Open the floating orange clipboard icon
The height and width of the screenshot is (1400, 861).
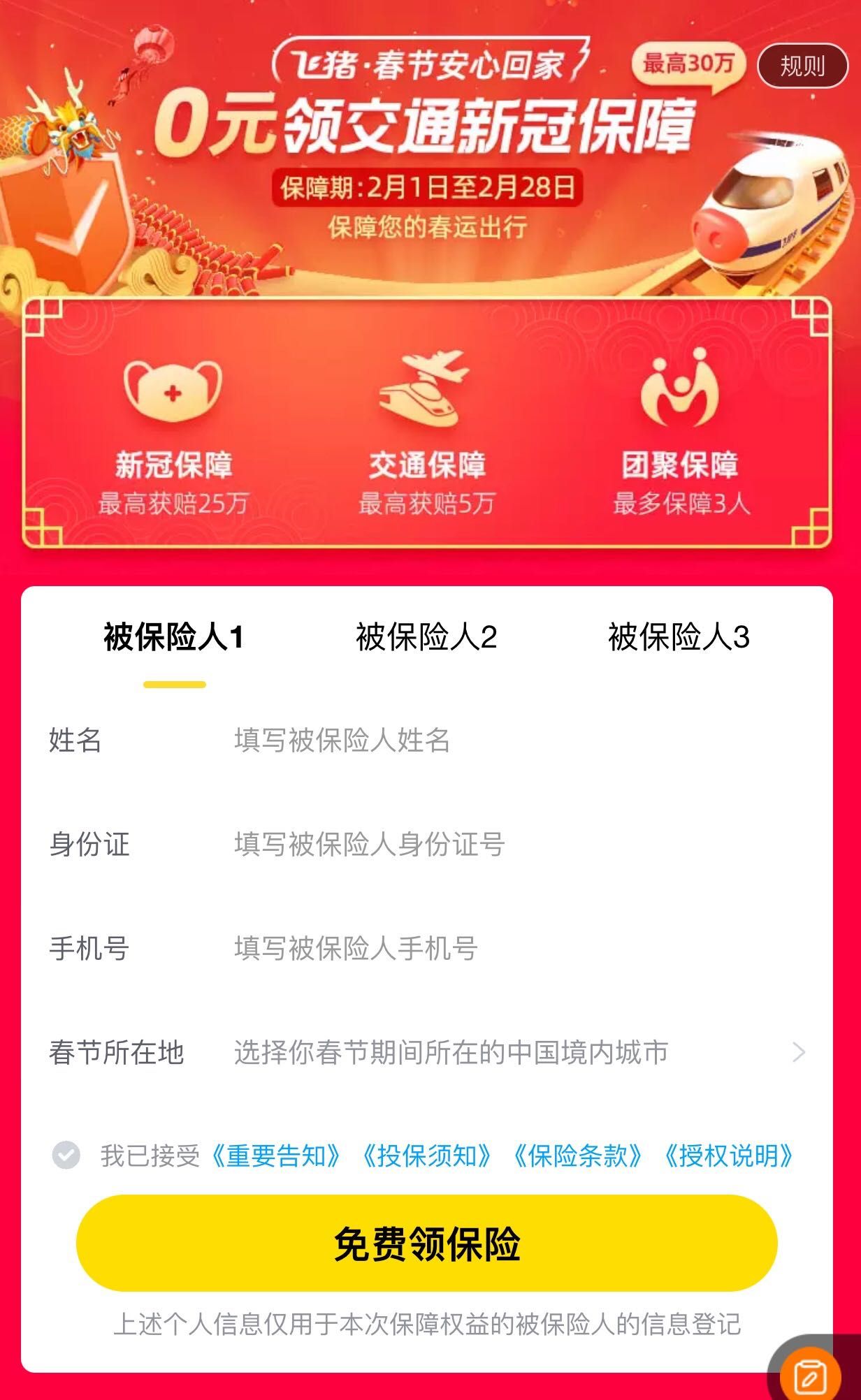[x=811, y=1375]
